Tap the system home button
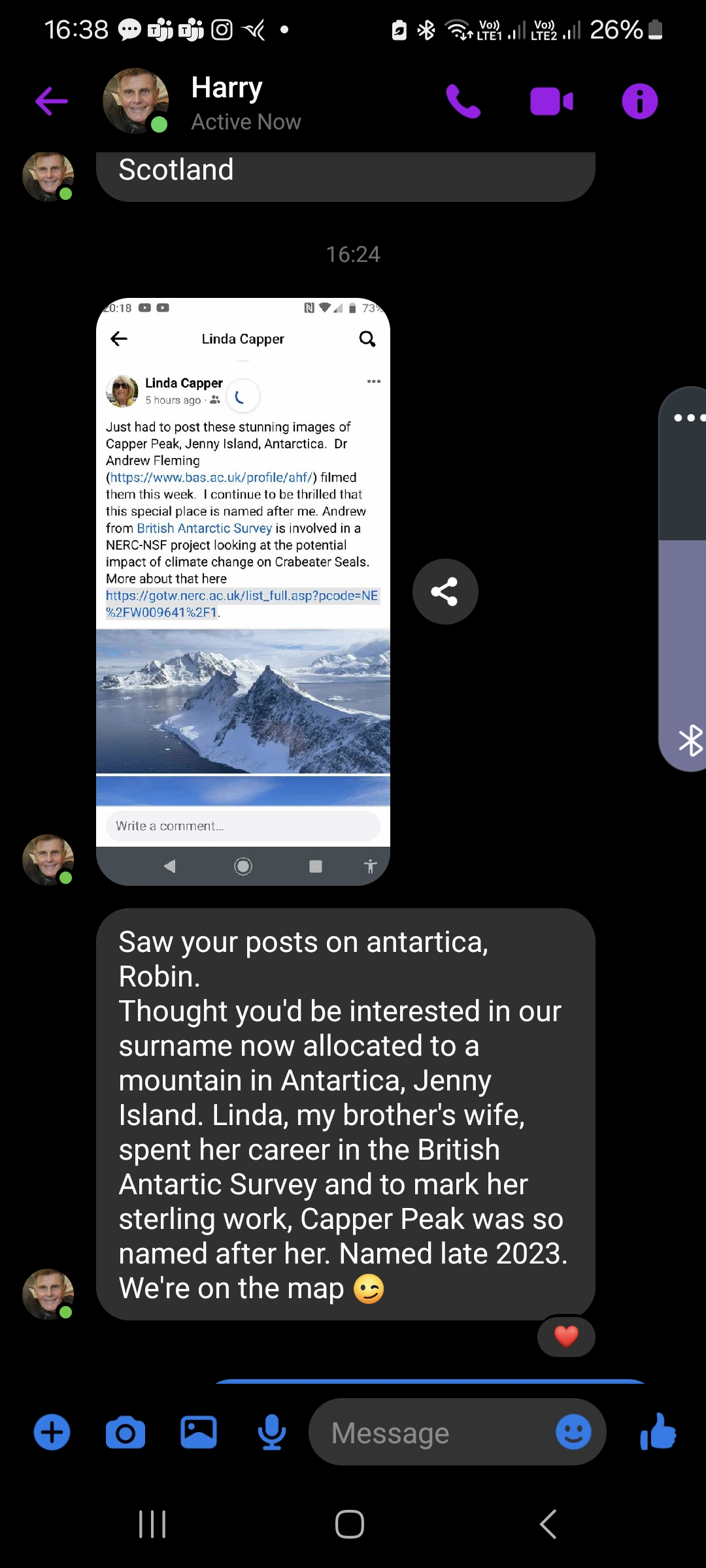The height and width of the screenshot is (1568, 706). pyautogui.click(x=350, y=1524)
